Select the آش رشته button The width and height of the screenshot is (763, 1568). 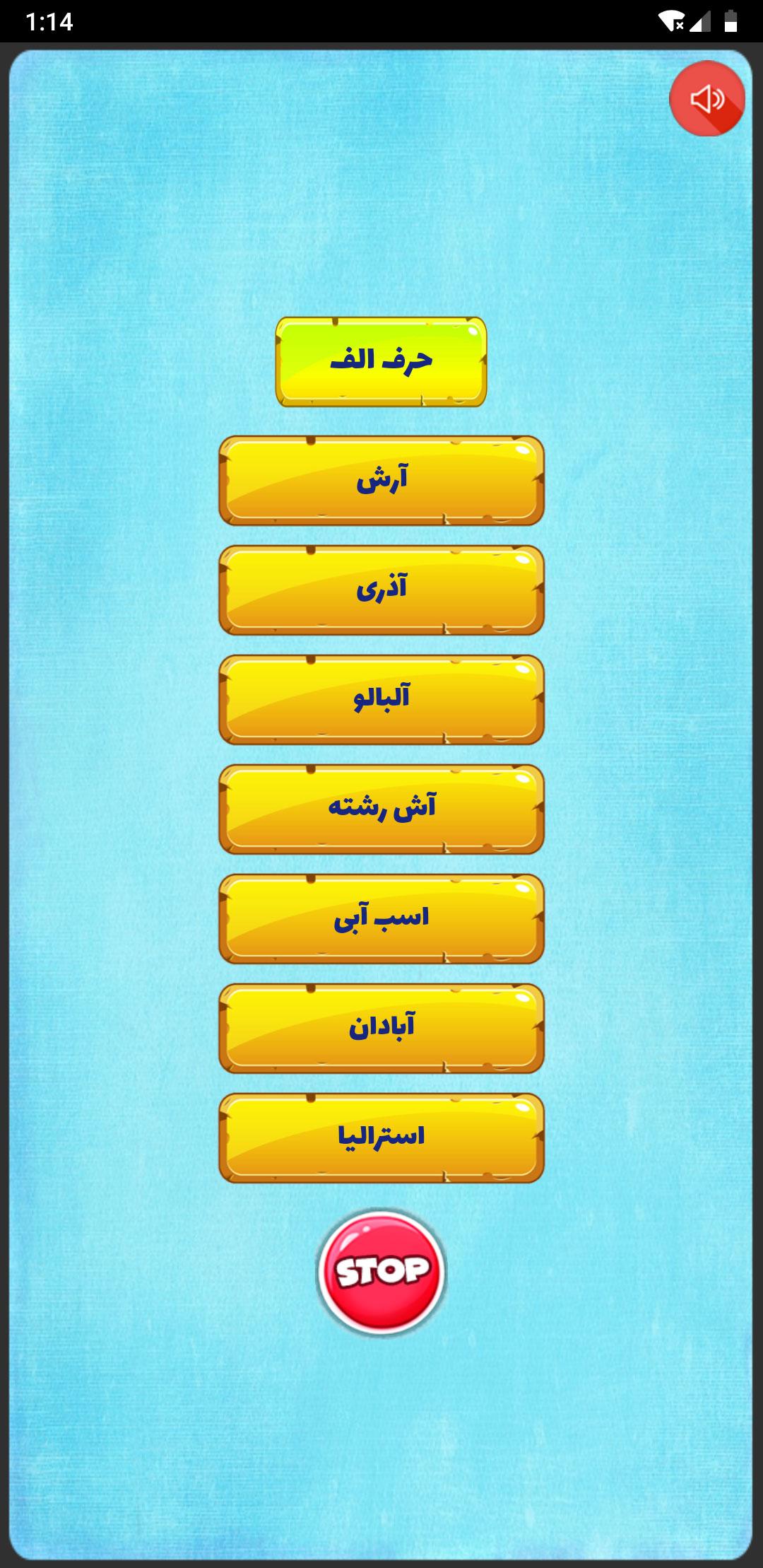[381, 809]
